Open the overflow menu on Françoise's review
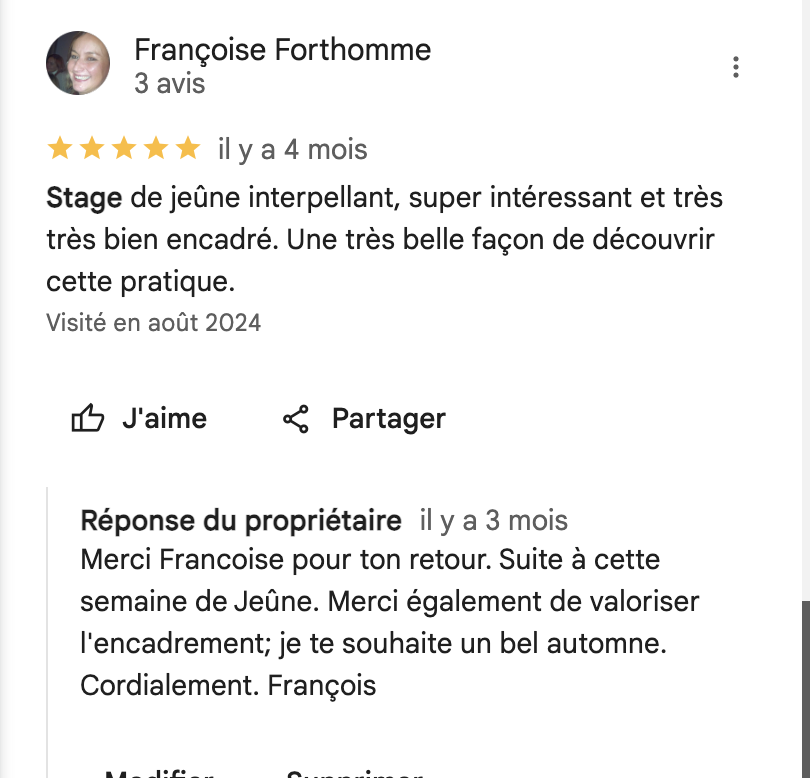Screen dimensions: 810x778 736,67
